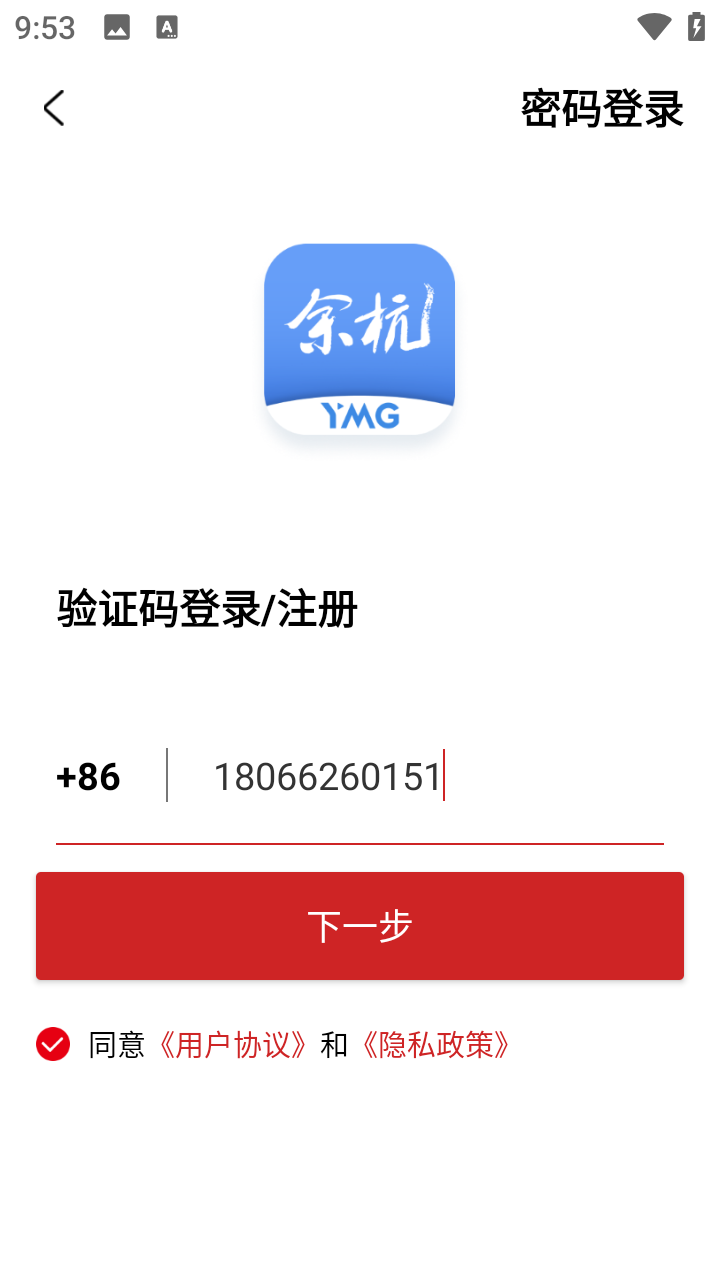
Task: Open the +86 country code selector
Action: [x=89, y=777]
